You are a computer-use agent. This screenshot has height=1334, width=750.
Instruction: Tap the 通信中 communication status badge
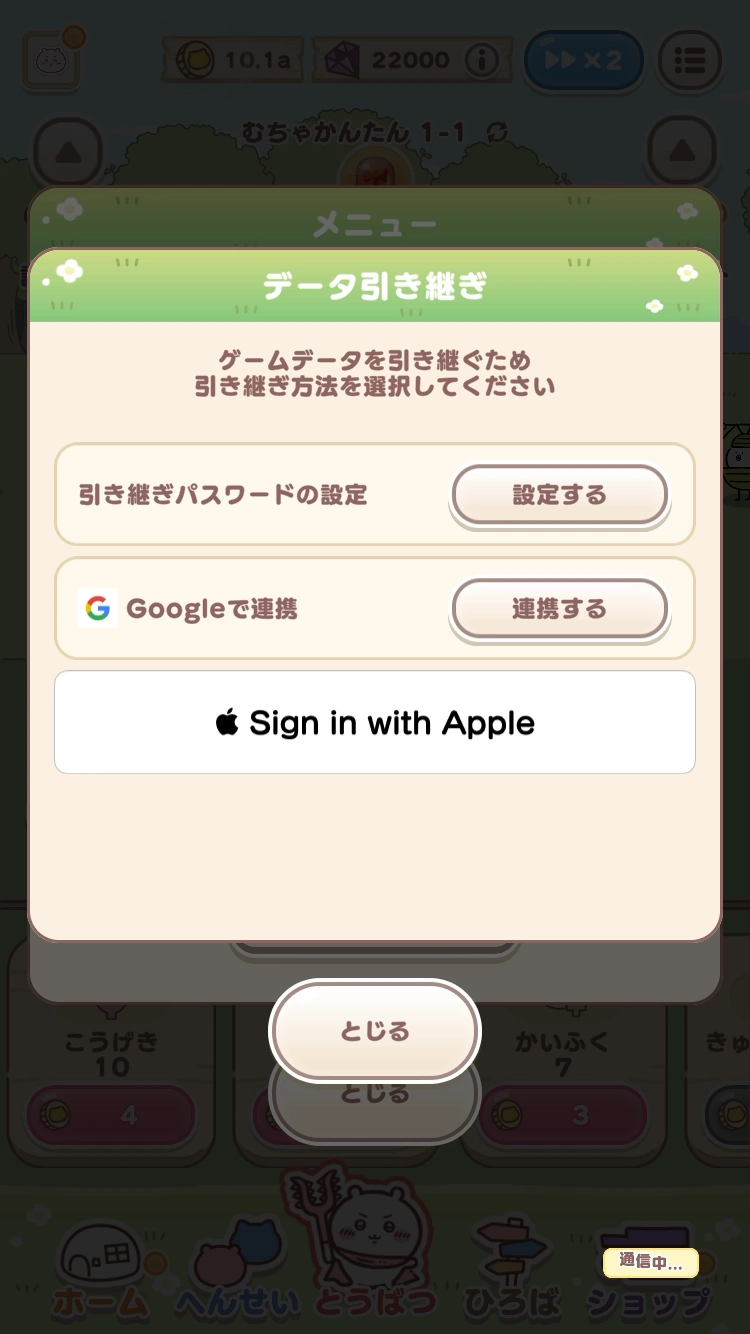click(651, 1263)
